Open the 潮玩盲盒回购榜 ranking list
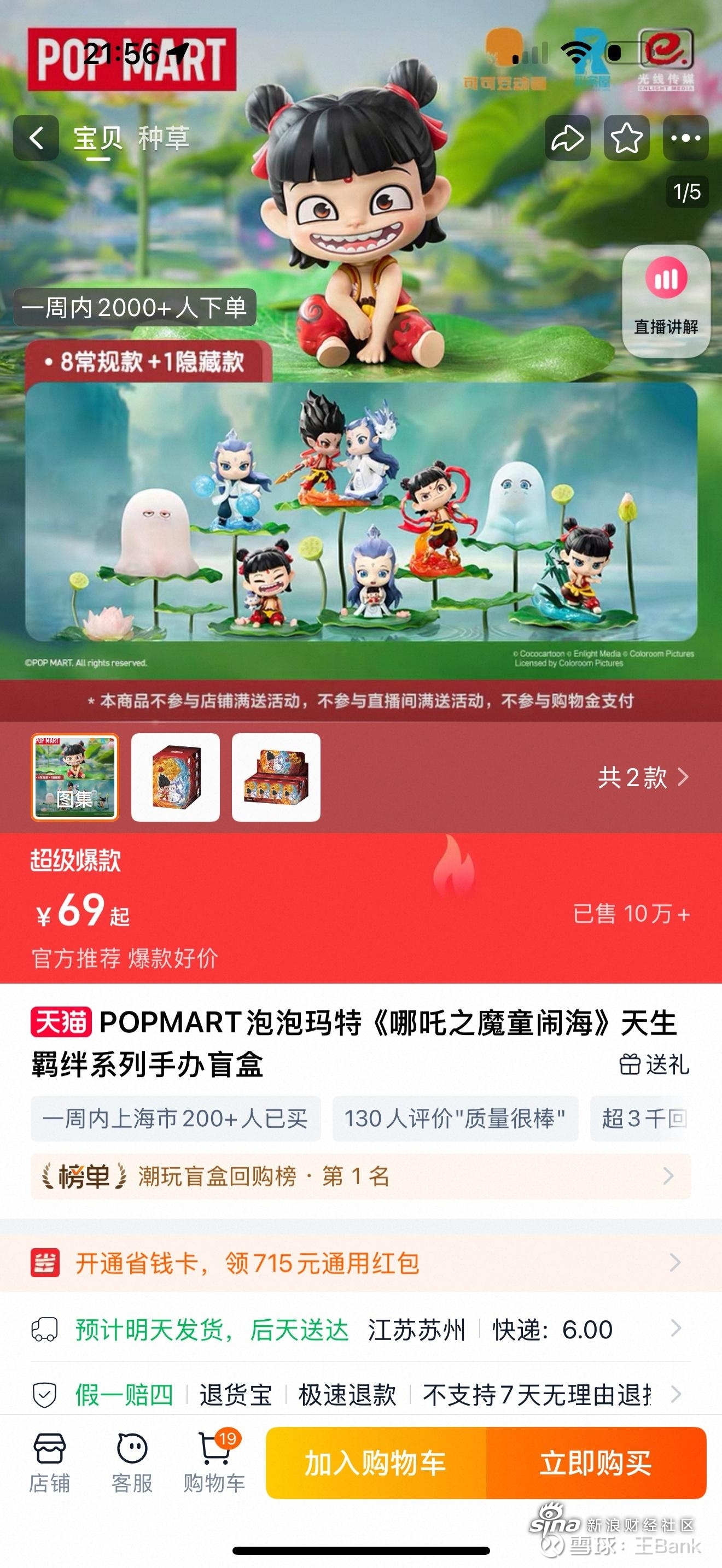 (360, 1176)
